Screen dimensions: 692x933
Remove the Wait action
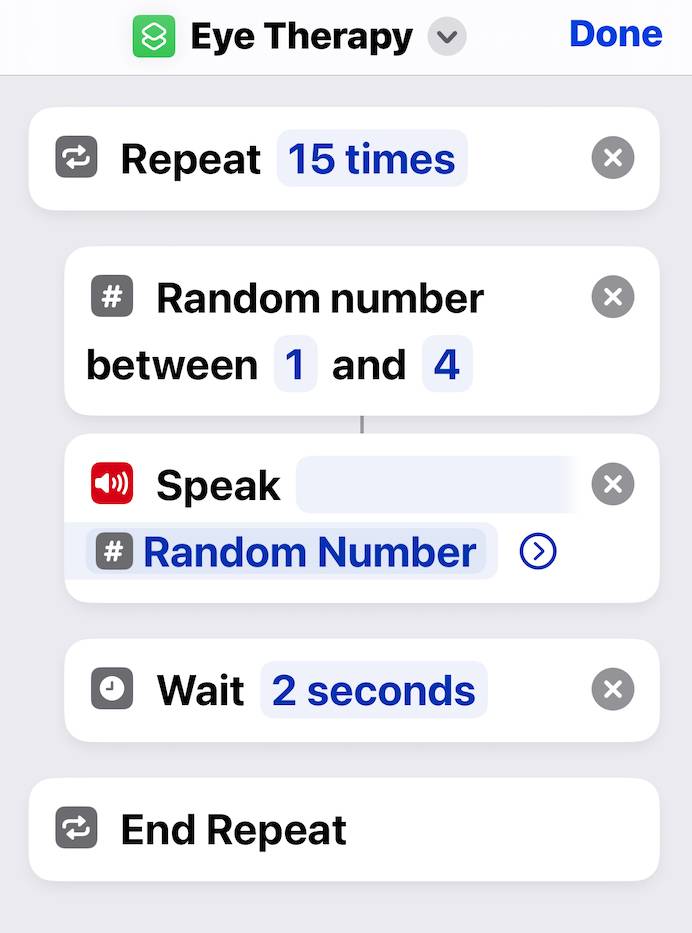(x=613, y=689)
